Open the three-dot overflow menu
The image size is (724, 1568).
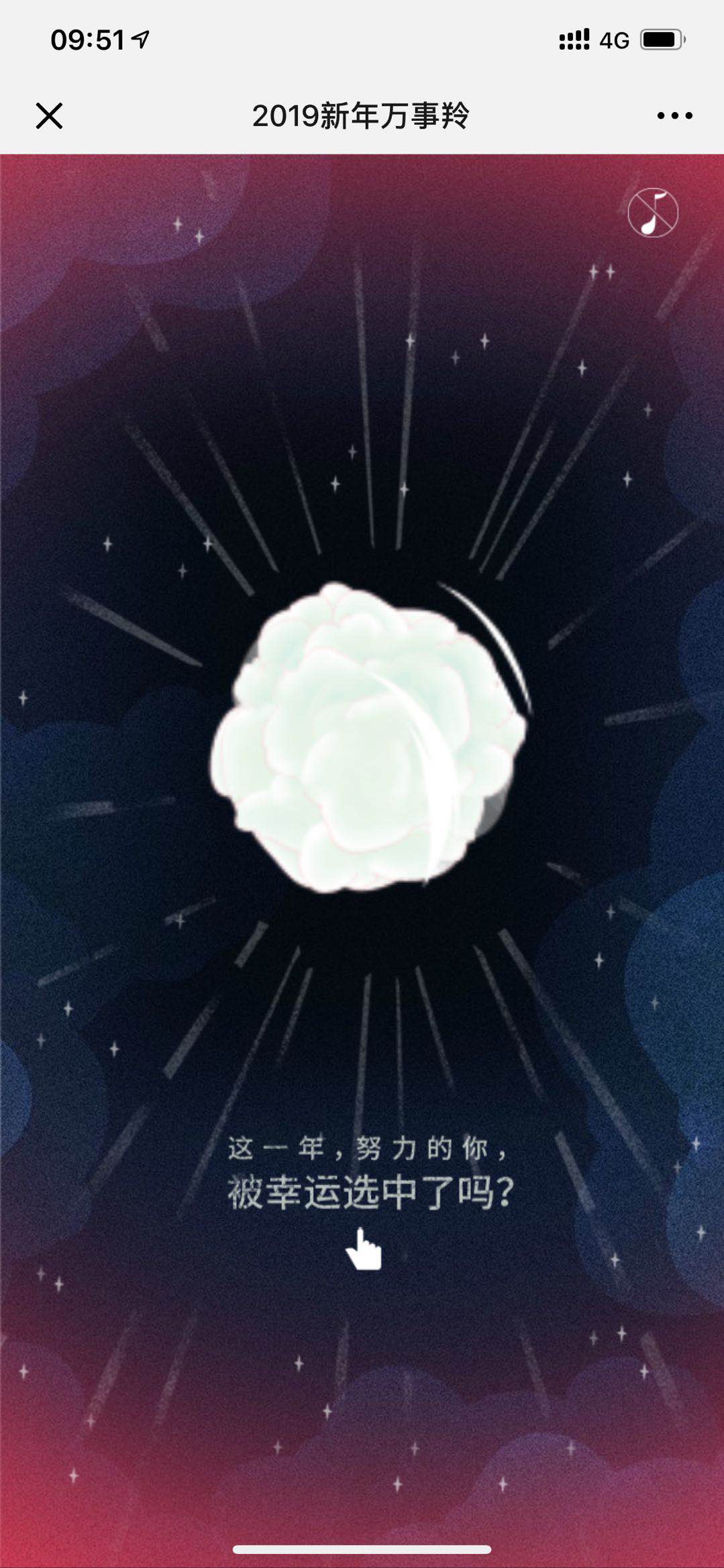click(x=674, y=116)
